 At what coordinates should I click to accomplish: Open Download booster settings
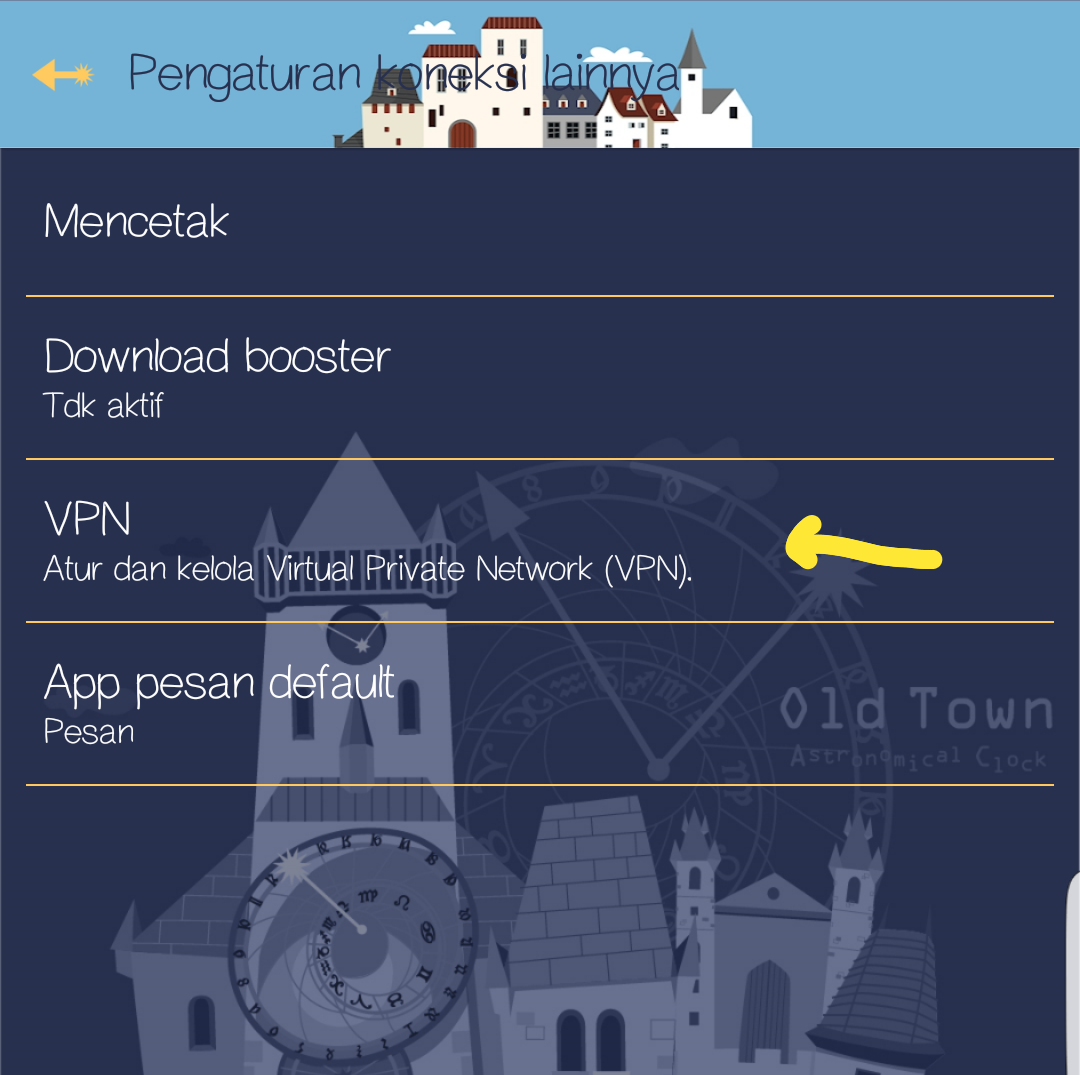click(x=540, y=377)
